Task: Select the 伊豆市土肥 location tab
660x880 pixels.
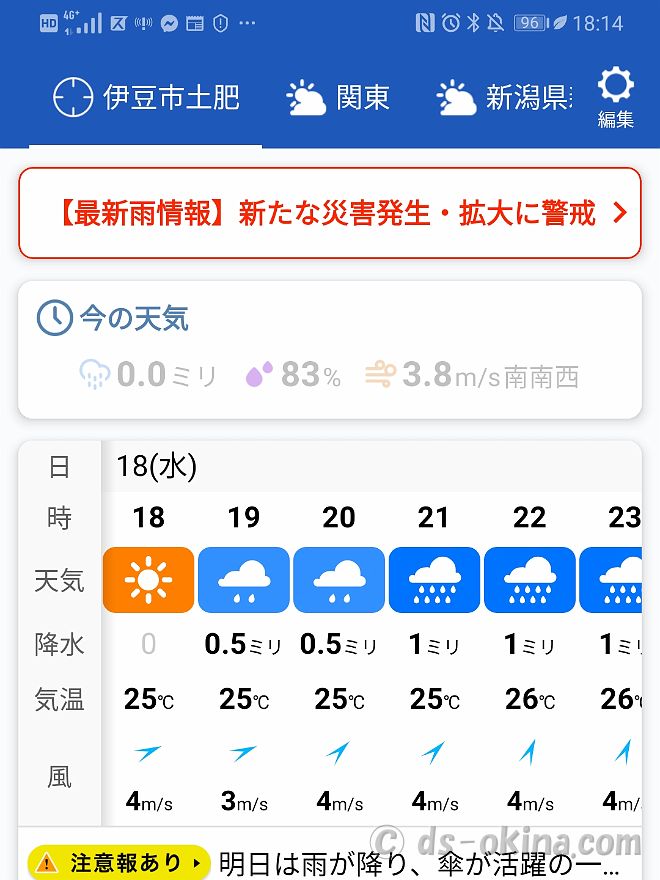Action: click(146, 98)
